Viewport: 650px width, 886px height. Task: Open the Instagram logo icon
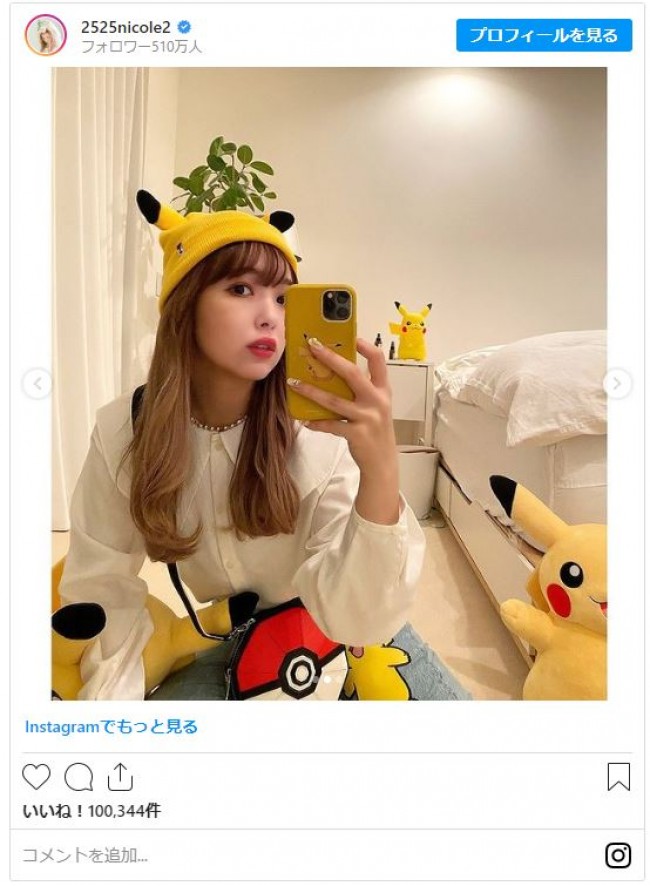point(618,855)
